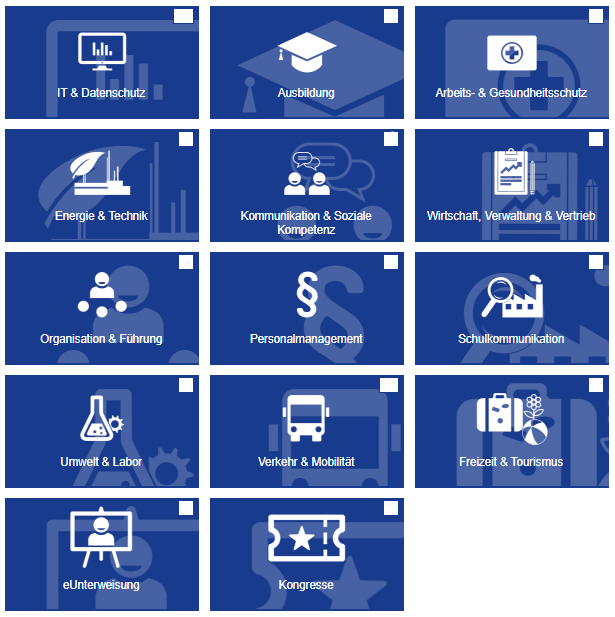
Task: Mark the checkbox on Kongresse
Action: (x=390, y=508)
